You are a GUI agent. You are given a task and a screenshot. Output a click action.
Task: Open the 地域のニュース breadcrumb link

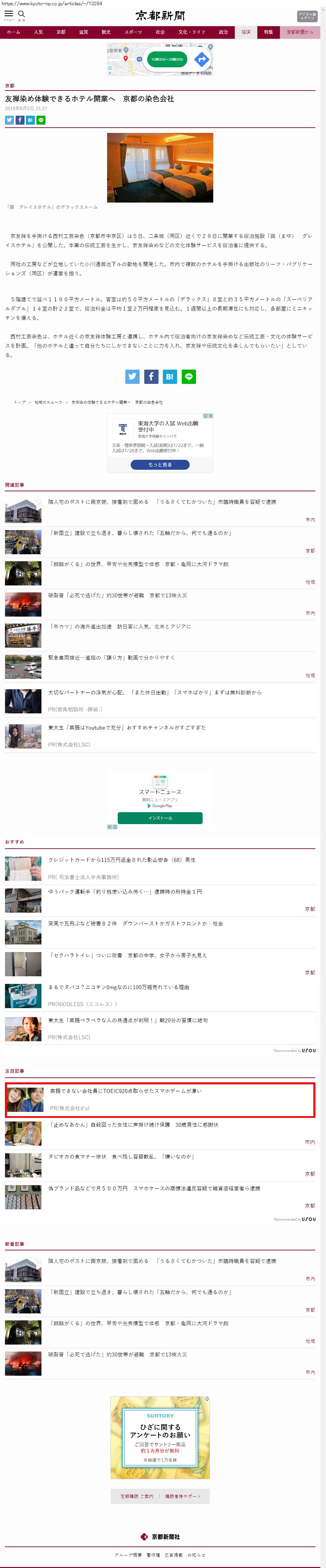(48, 402)
